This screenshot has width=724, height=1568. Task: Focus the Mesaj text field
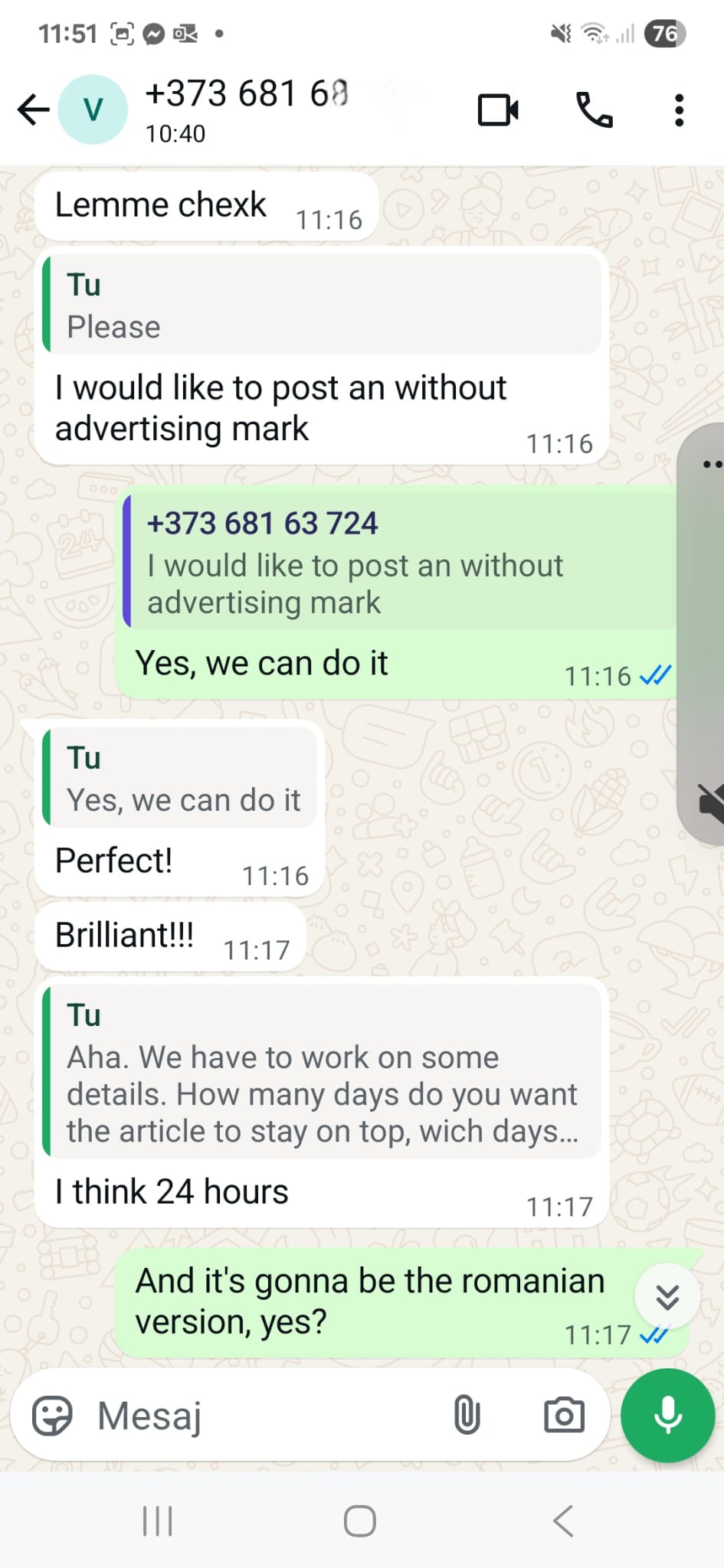click(260, 1416)
